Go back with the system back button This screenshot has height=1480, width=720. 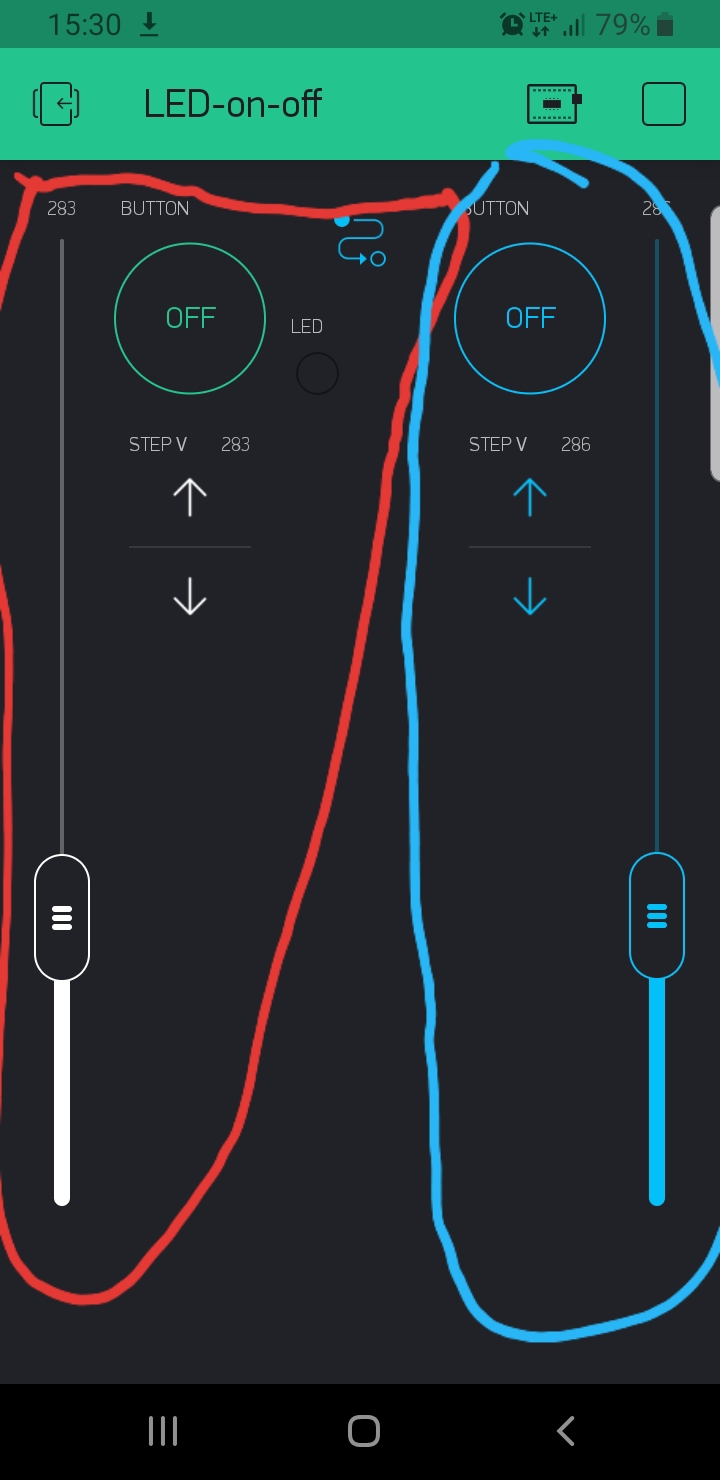point(565,1431)
